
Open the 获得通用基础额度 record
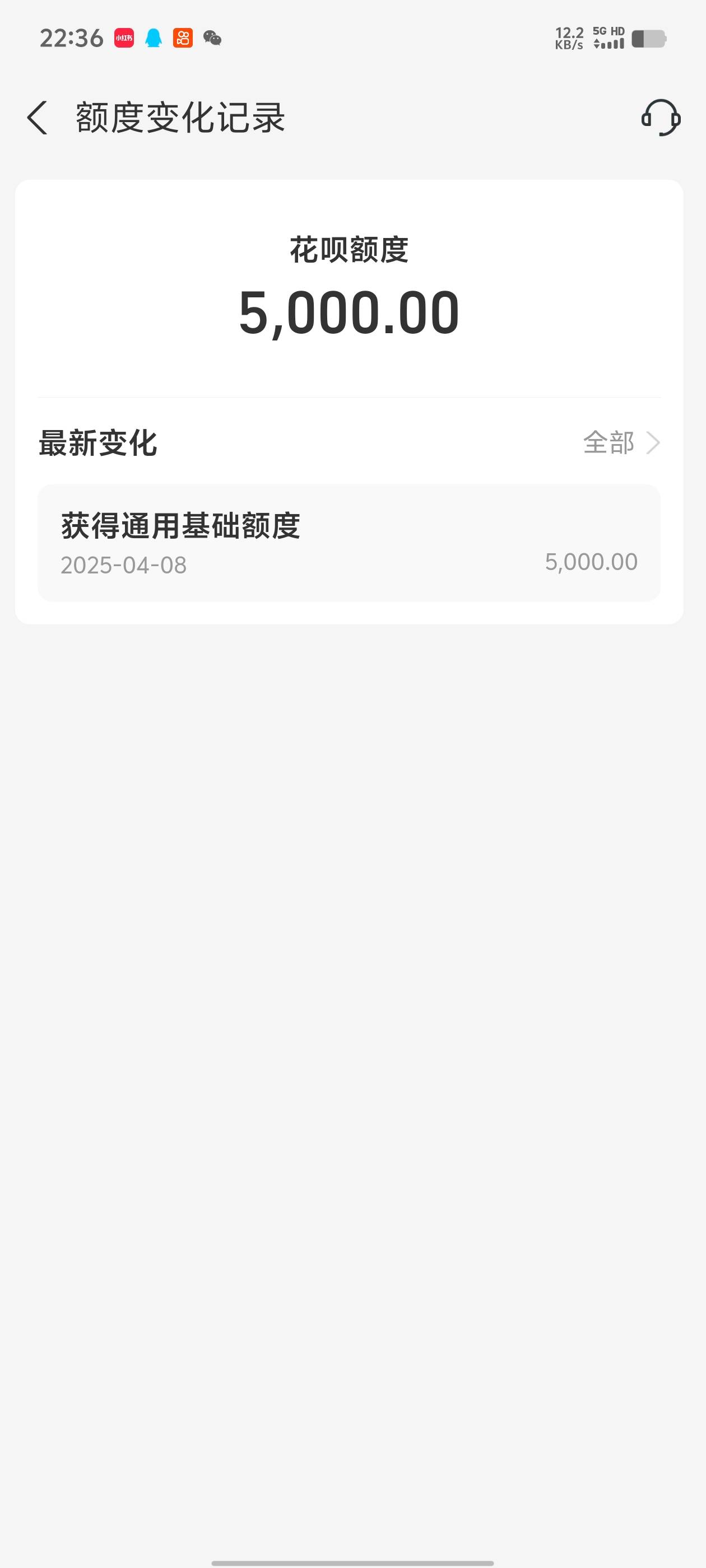coord(349,543)
